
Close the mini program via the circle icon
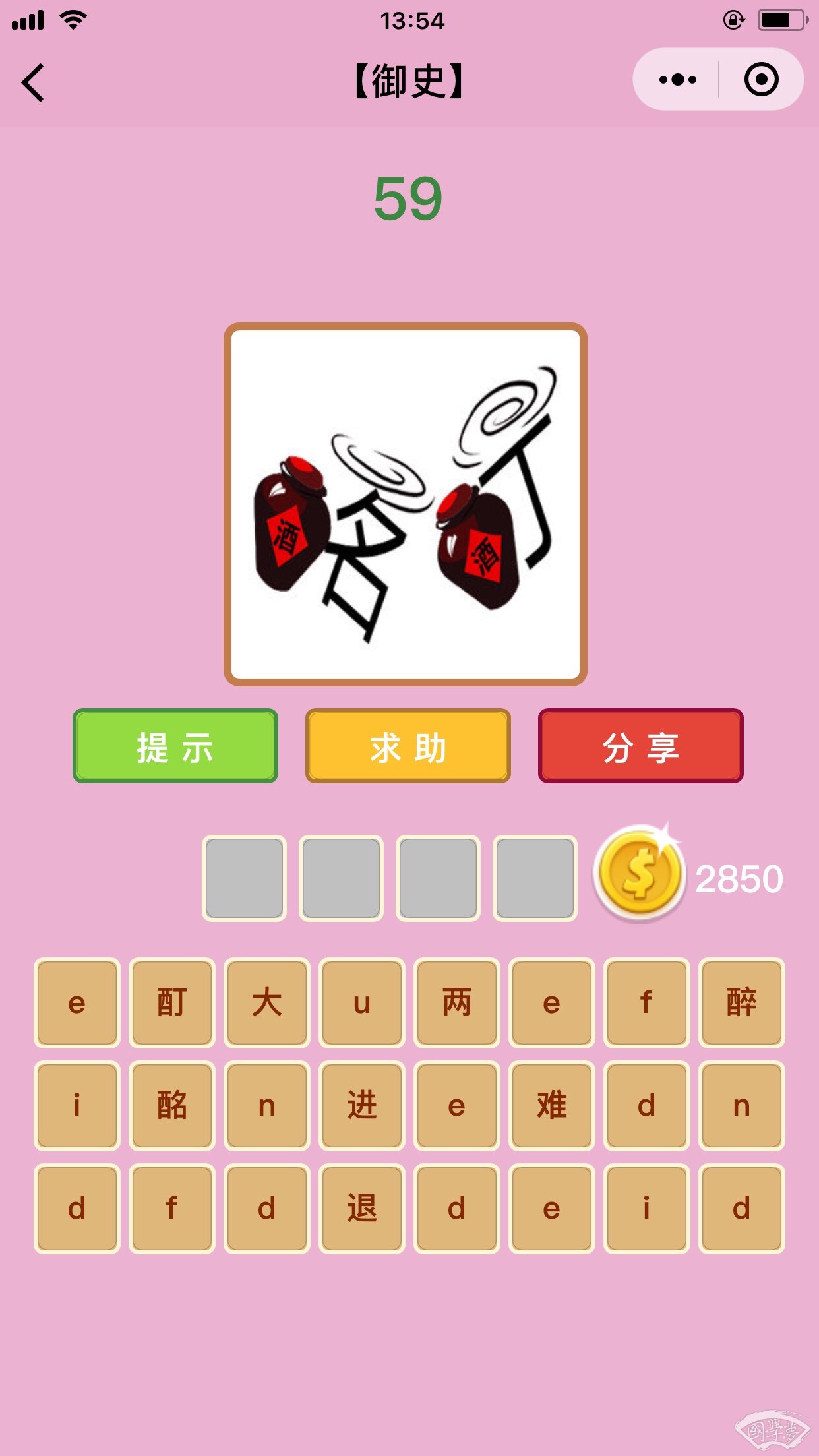pos(761,80)
